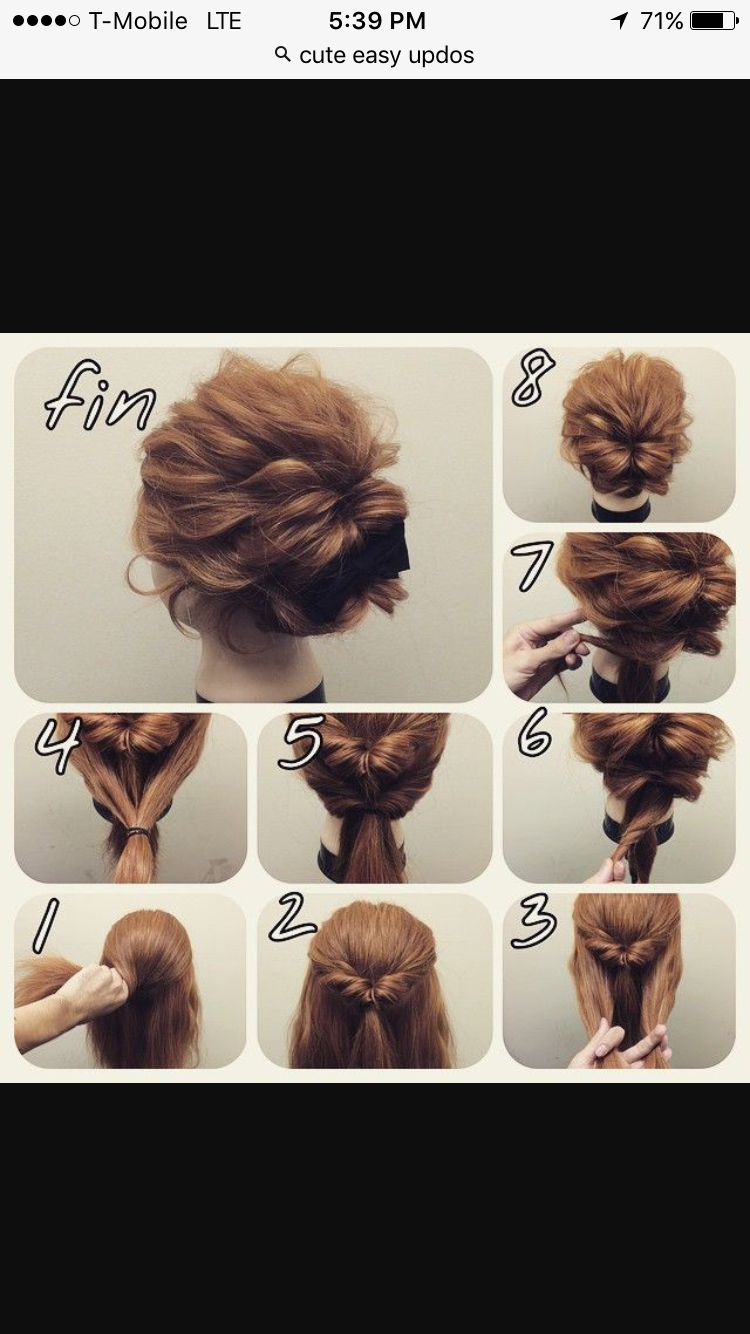
Task: Tap the updo hairstyle tutorial image
Action: tap(375, 707)
